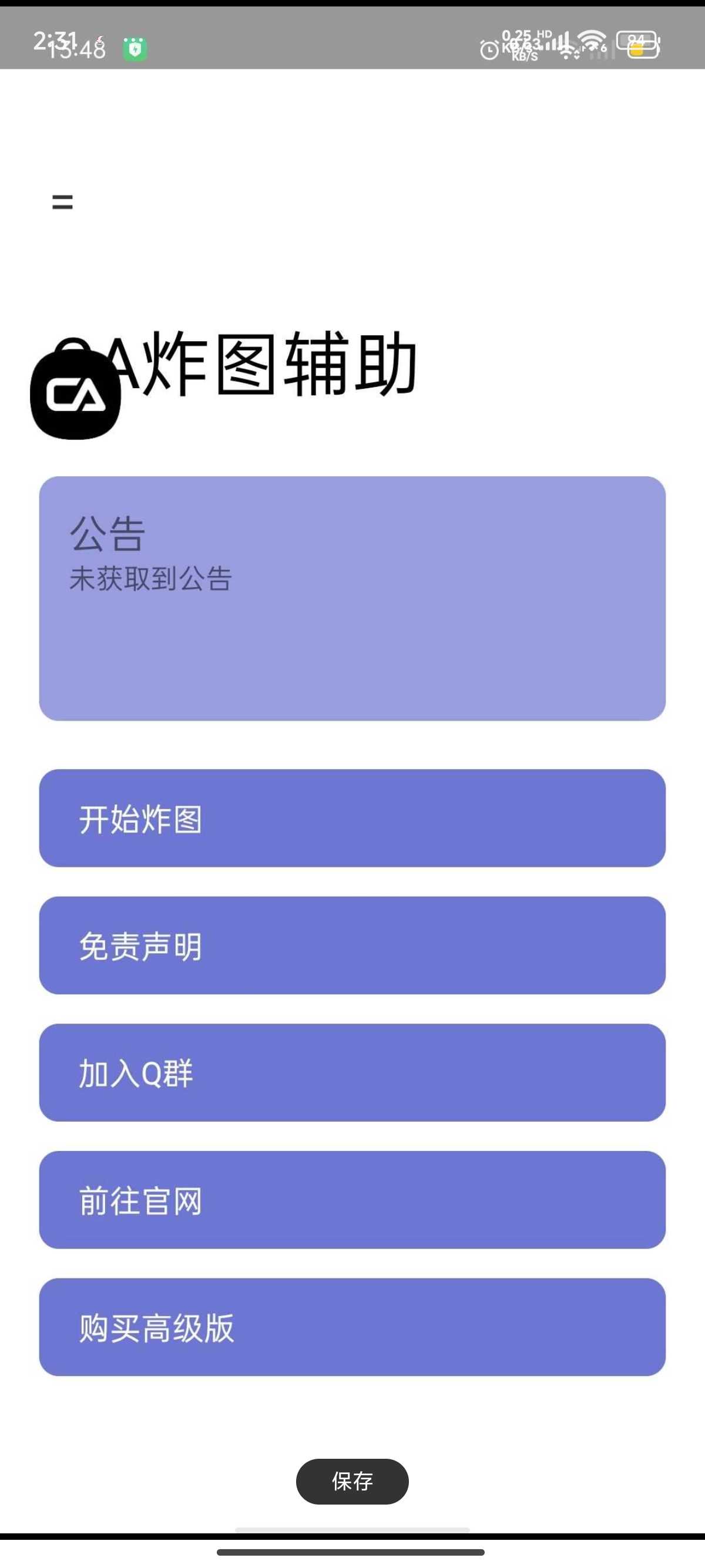Tap 购买高级版 to buy premium
Image resolution: width=705 pixels, height=1568 pixels.
352,1327
